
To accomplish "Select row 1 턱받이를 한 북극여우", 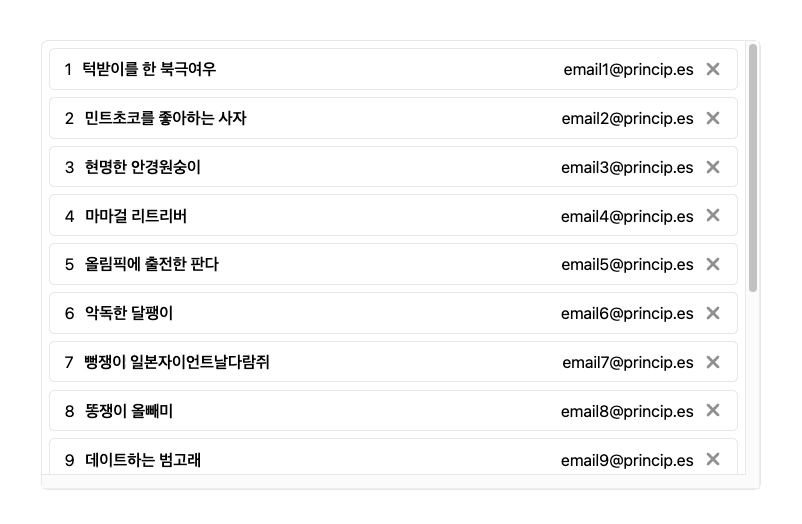I will tap(150, 69).
